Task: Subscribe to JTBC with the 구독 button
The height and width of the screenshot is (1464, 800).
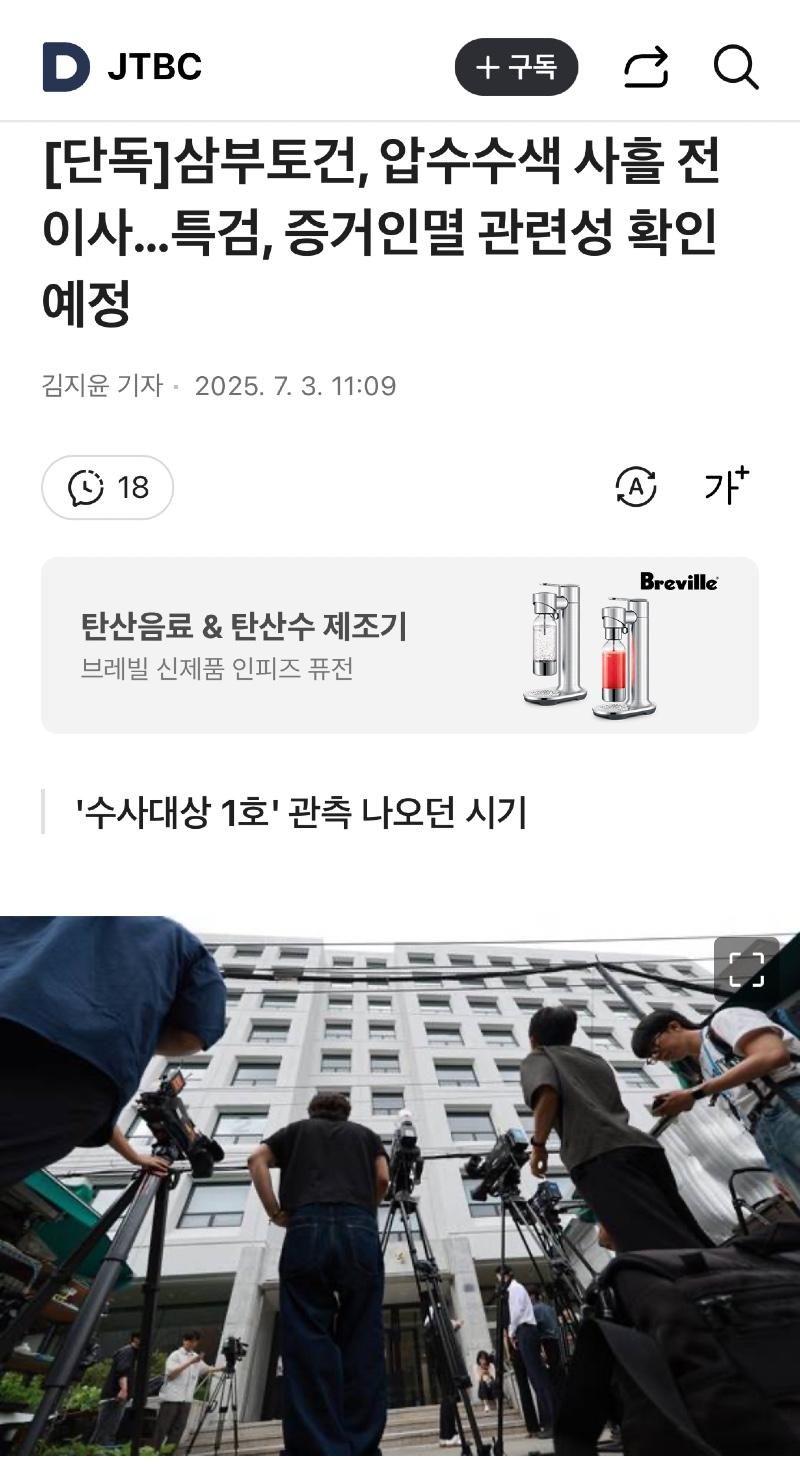Action: (516, 67)
